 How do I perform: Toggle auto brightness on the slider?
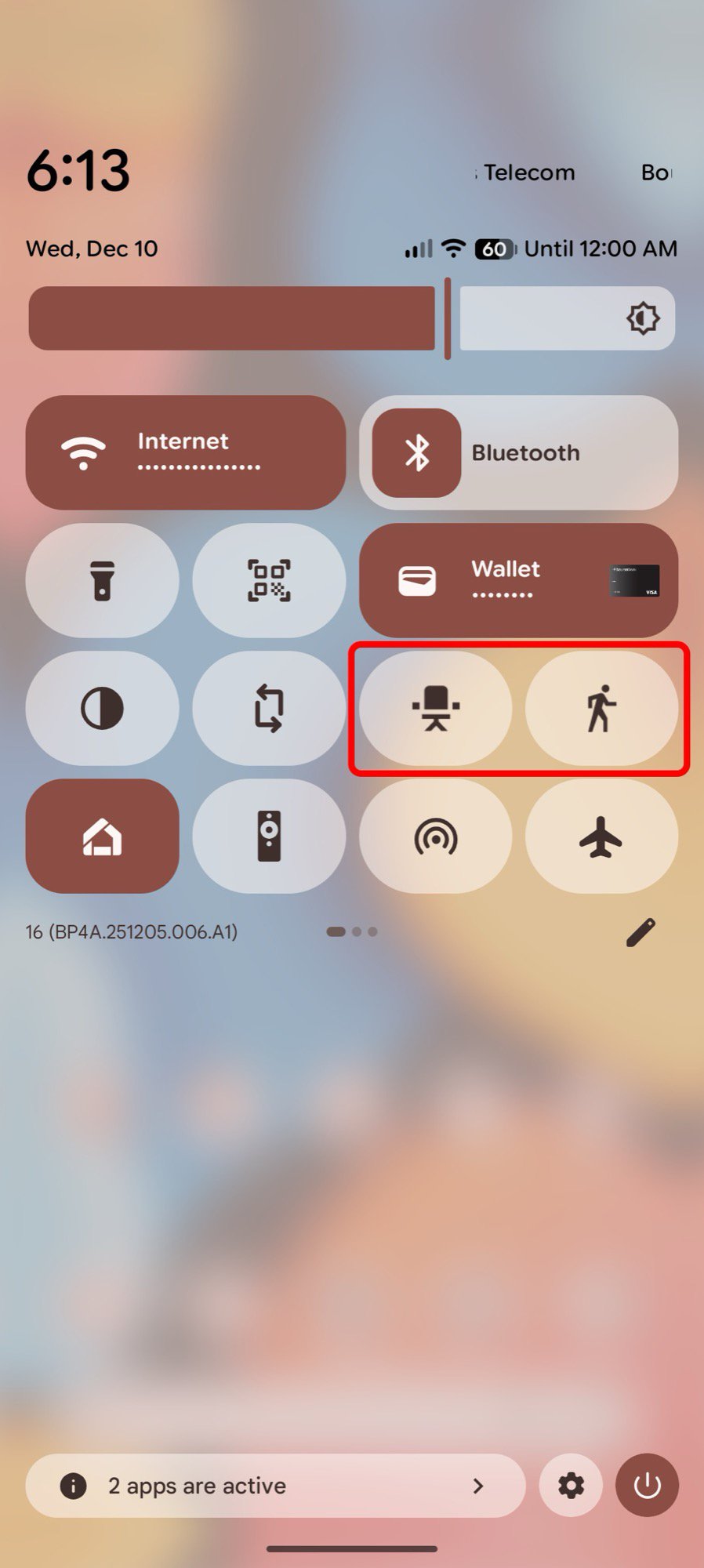coord(642,318)
